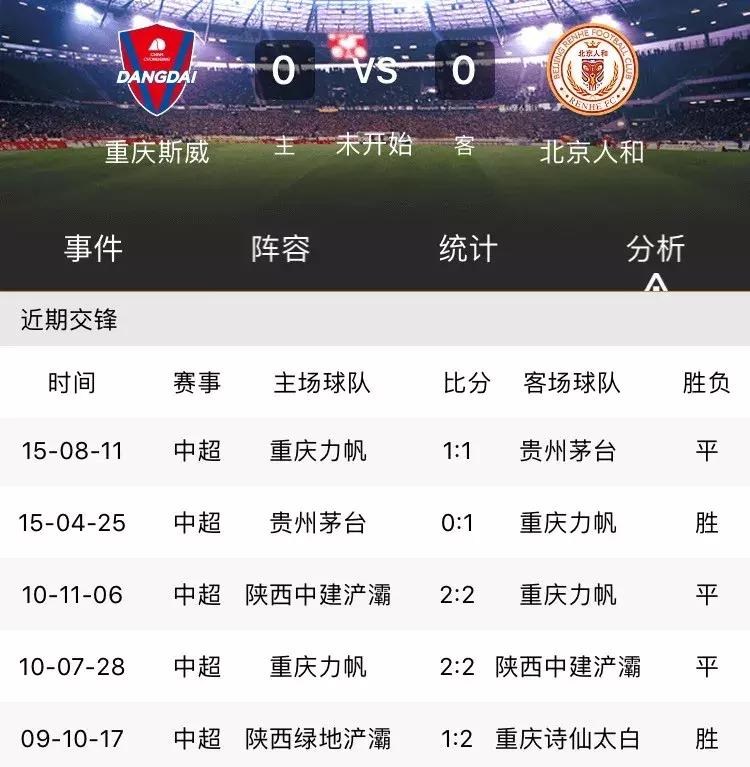The image size is (750, 767).
Task: Open the 重庆斯威 team logo
Action: [x=156, y=70]
